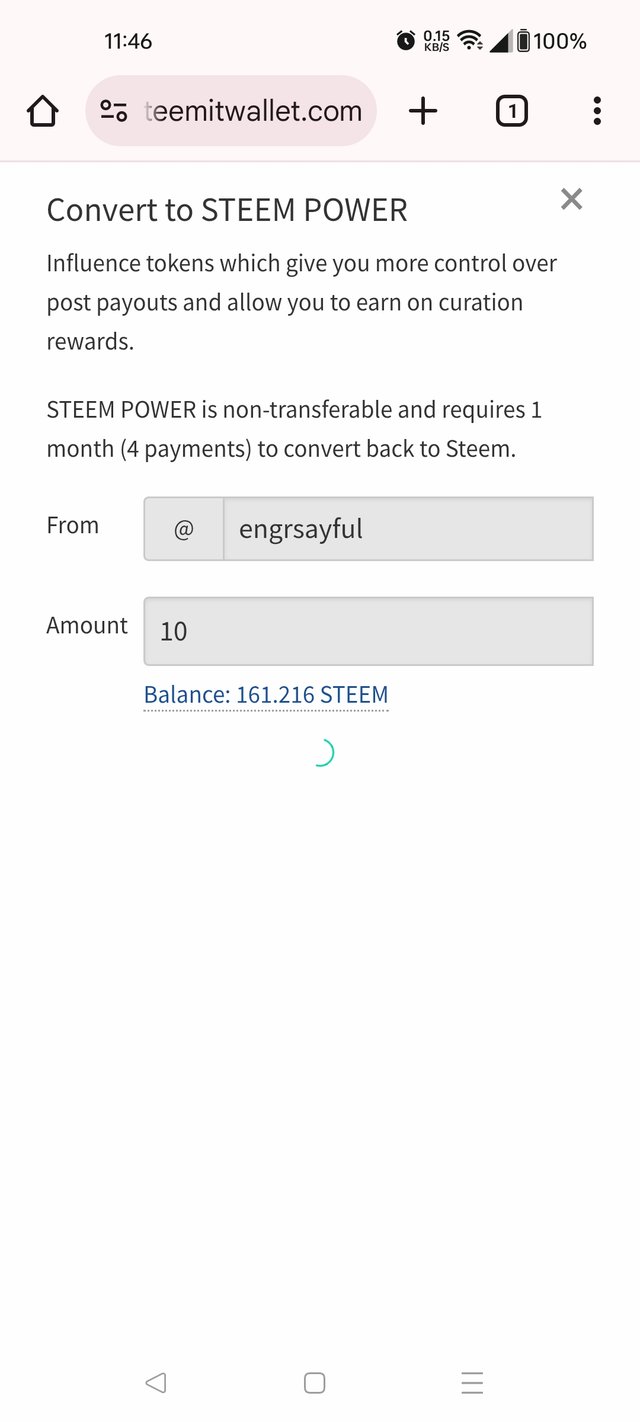
Task: Open the tab switcher
Action: 511,111
